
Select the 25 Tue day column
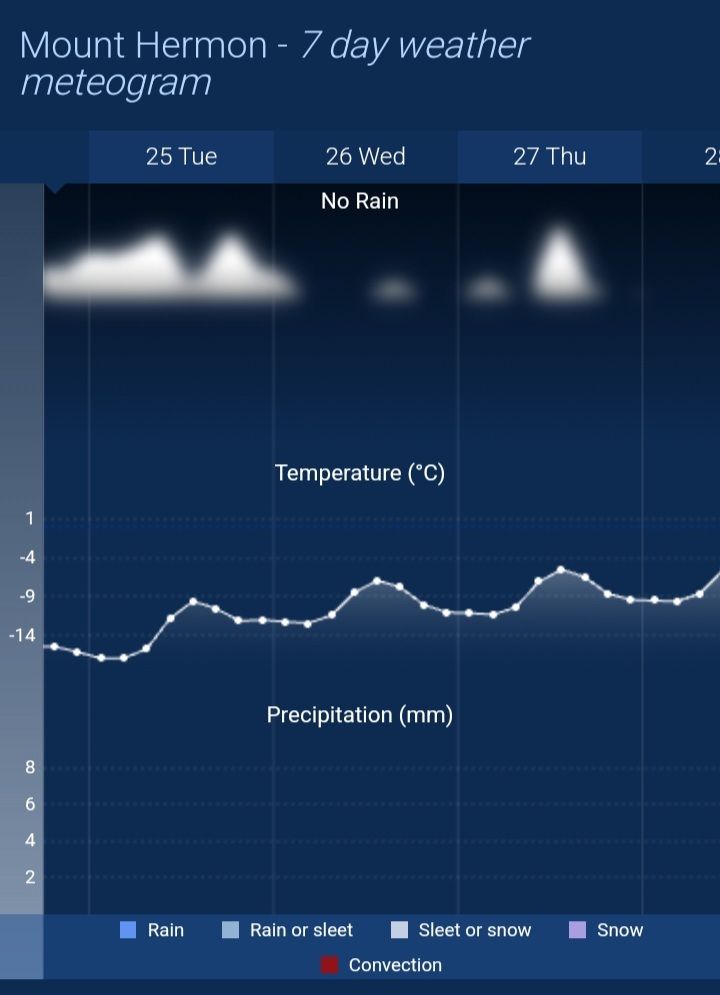(181, 157)
